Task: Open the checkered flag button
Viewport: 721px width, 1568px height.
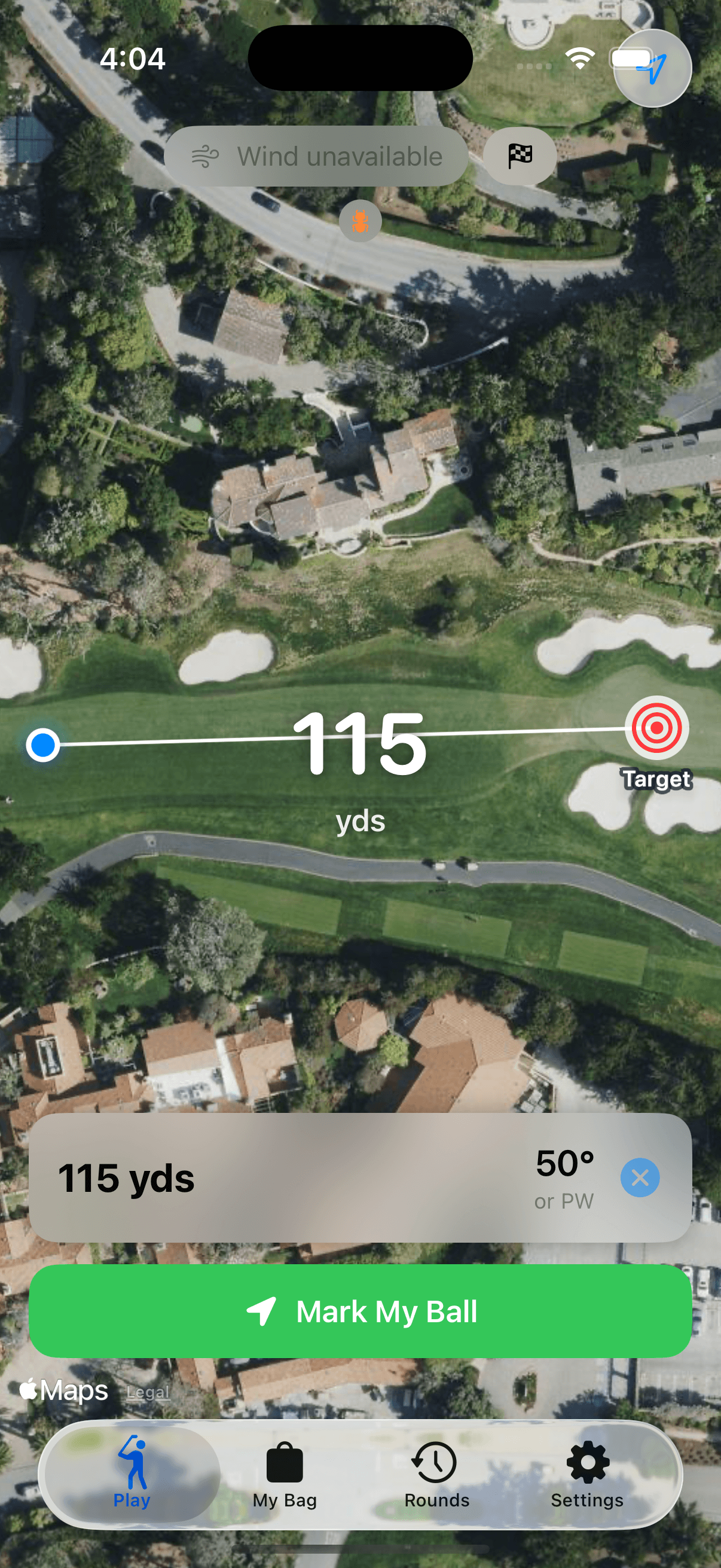Action: coord(520,156)
